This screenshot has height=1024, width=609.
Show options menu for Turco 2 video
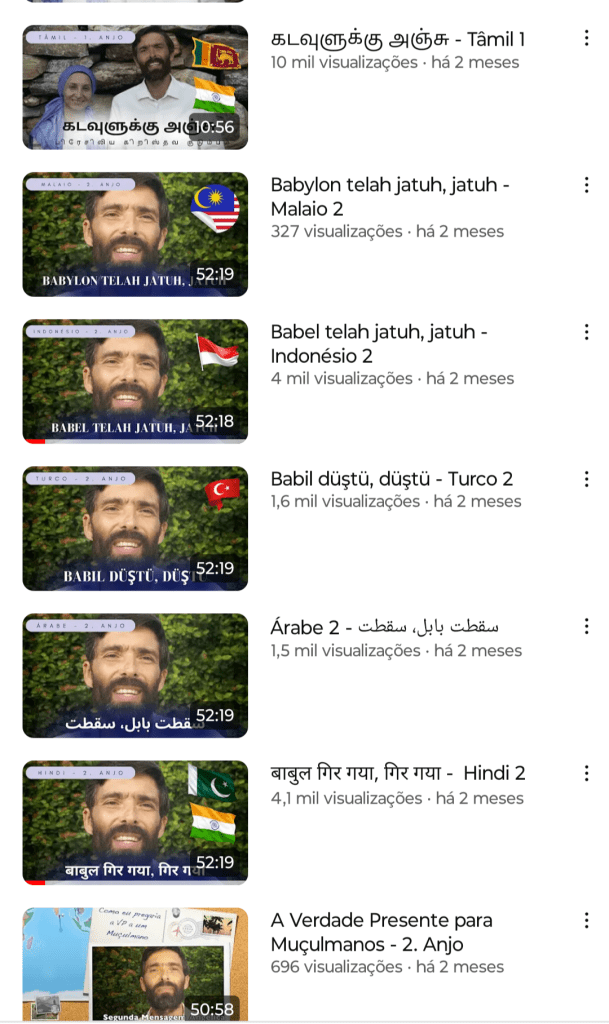(586, 479)
